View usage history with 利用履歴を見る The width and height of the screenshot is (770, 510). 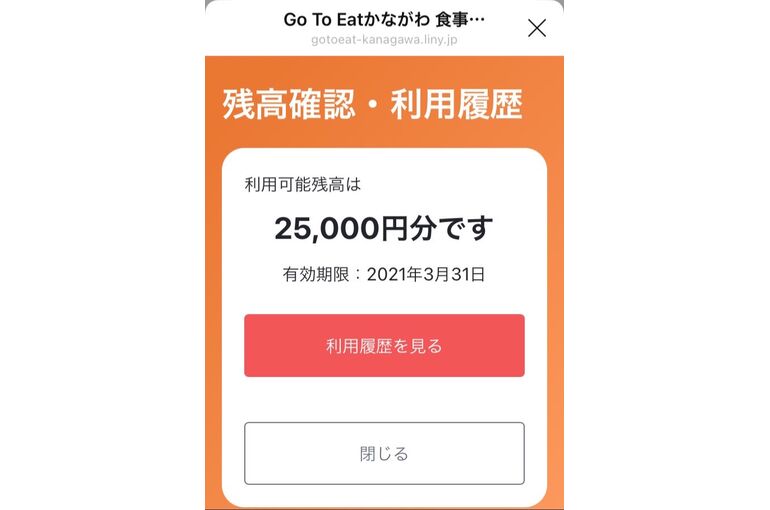384,346
